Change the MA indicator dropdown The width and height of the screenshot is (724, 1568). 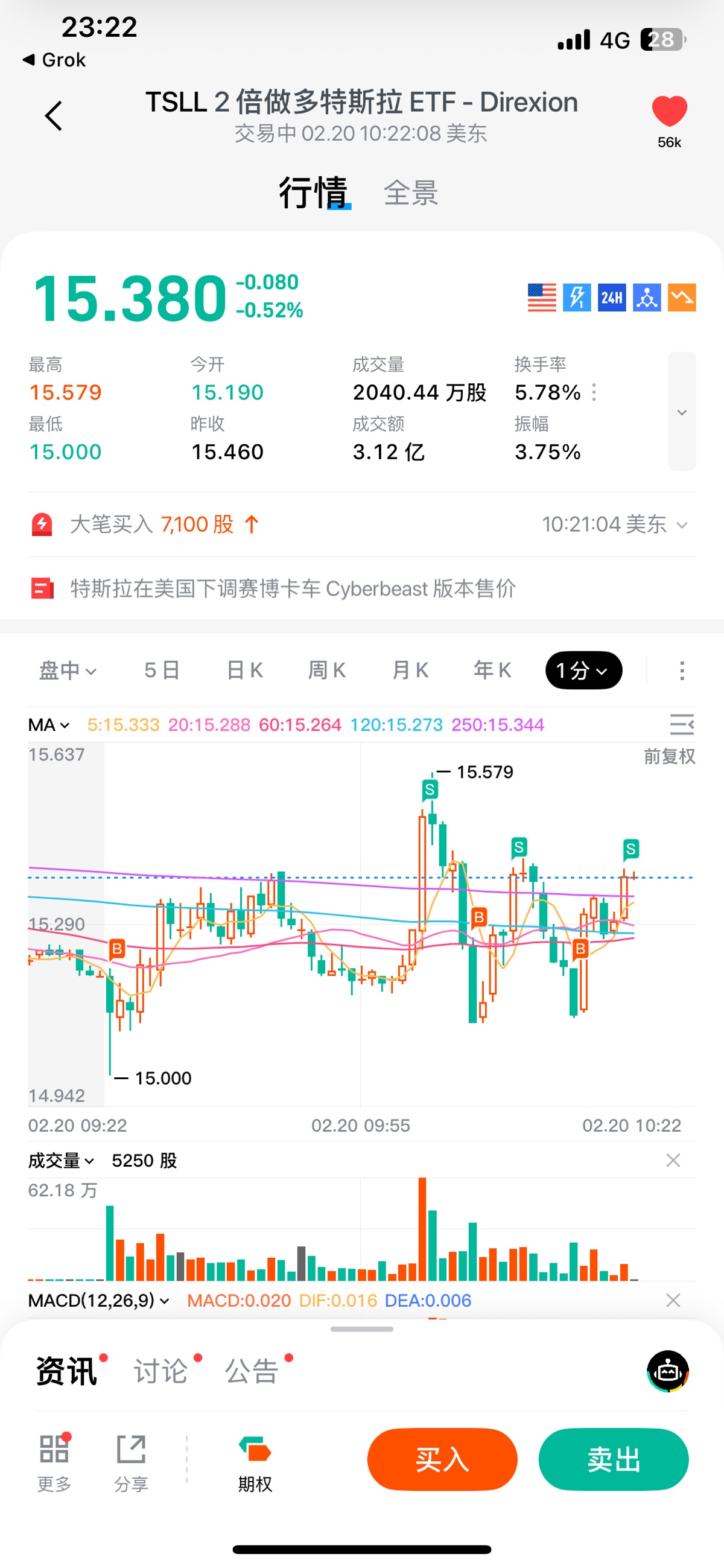tap(49, 725)
